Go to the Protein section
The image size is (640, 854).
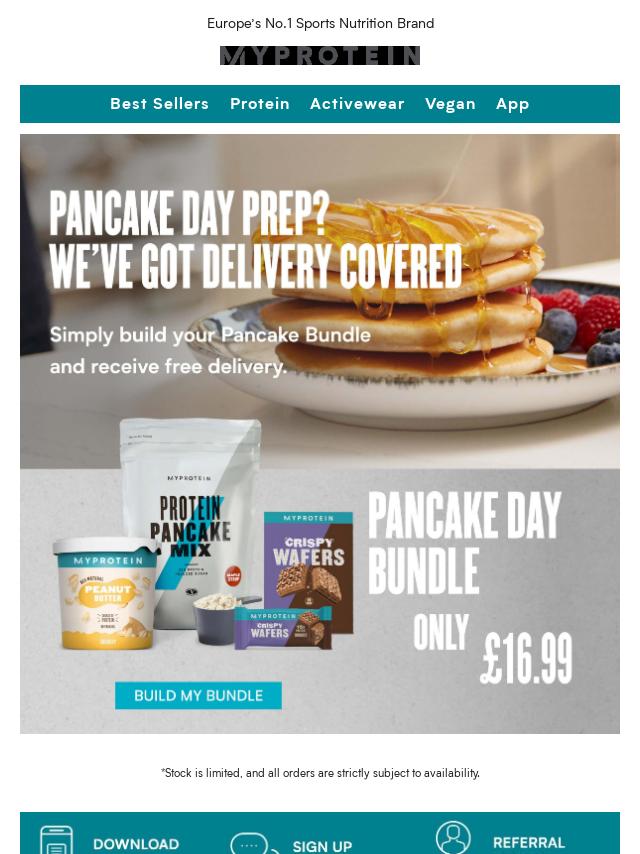(260, 104)
